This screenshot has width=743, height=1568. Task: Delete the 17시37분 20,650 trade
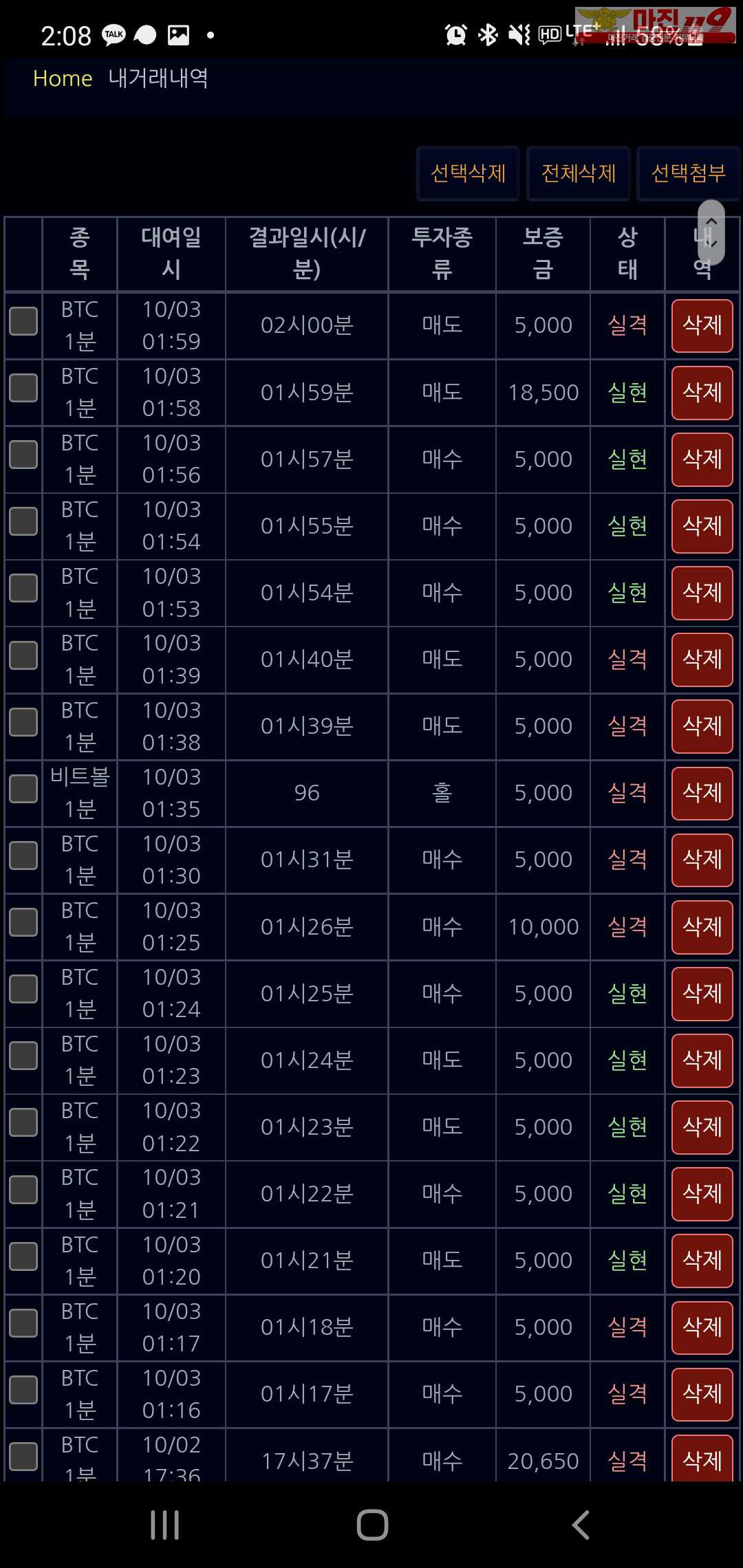coord(702,1459)
